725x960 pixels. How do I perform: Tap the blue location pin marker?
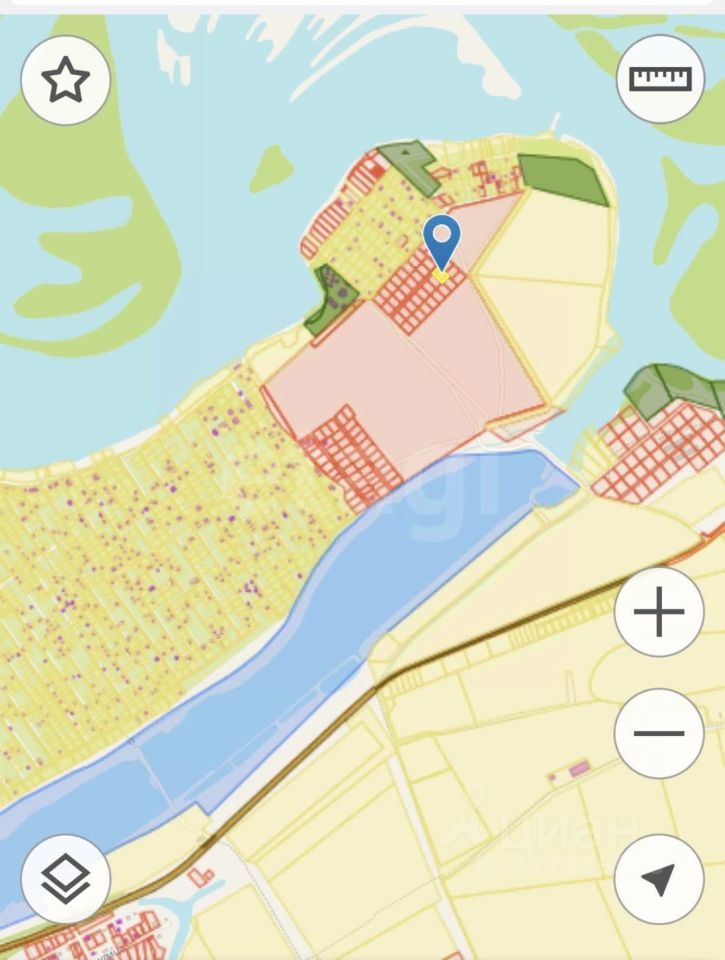pos(441,242)
